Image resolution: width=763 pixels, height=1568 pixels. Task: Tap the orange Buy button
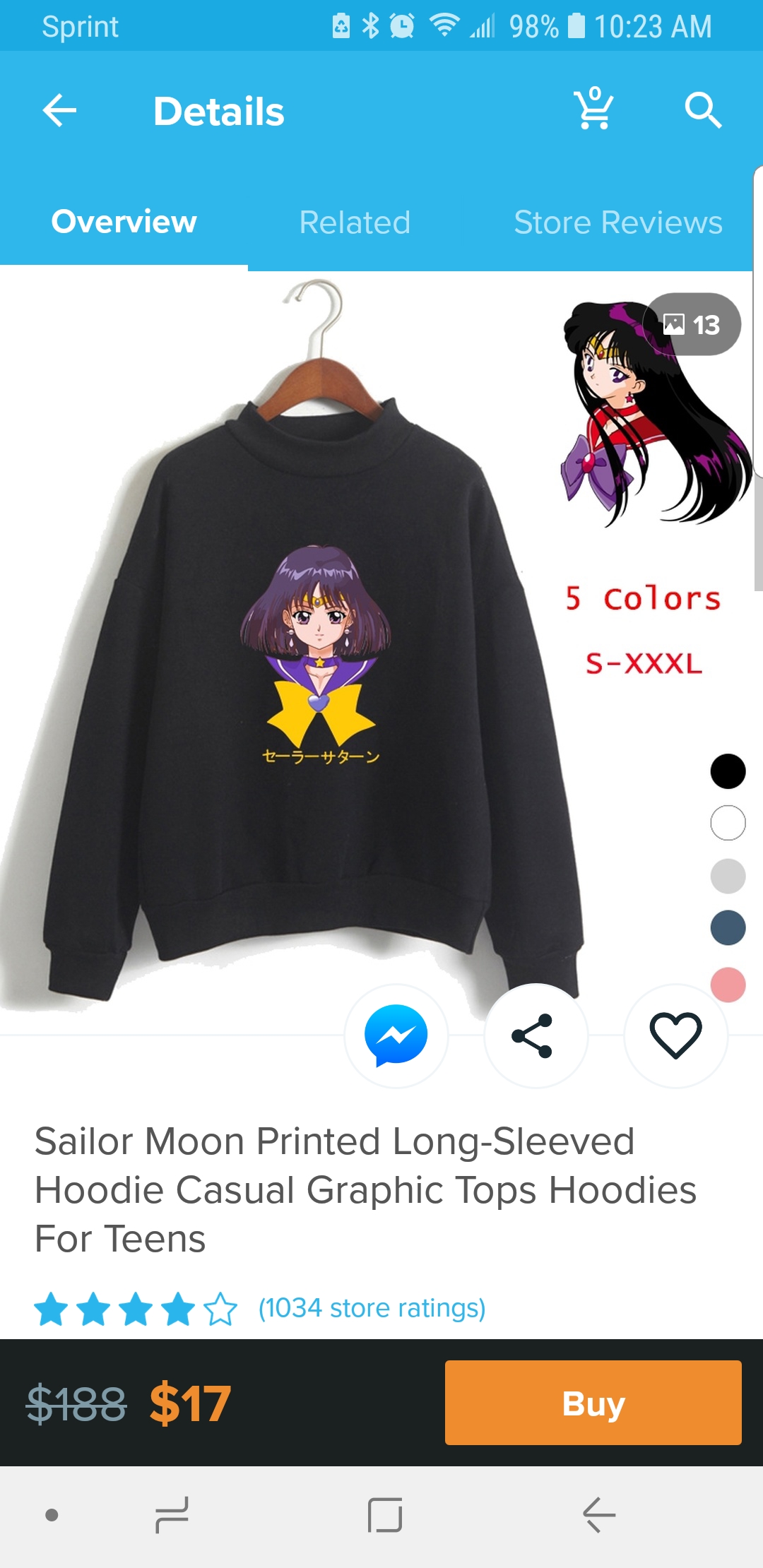click(x=593, y=1403)
